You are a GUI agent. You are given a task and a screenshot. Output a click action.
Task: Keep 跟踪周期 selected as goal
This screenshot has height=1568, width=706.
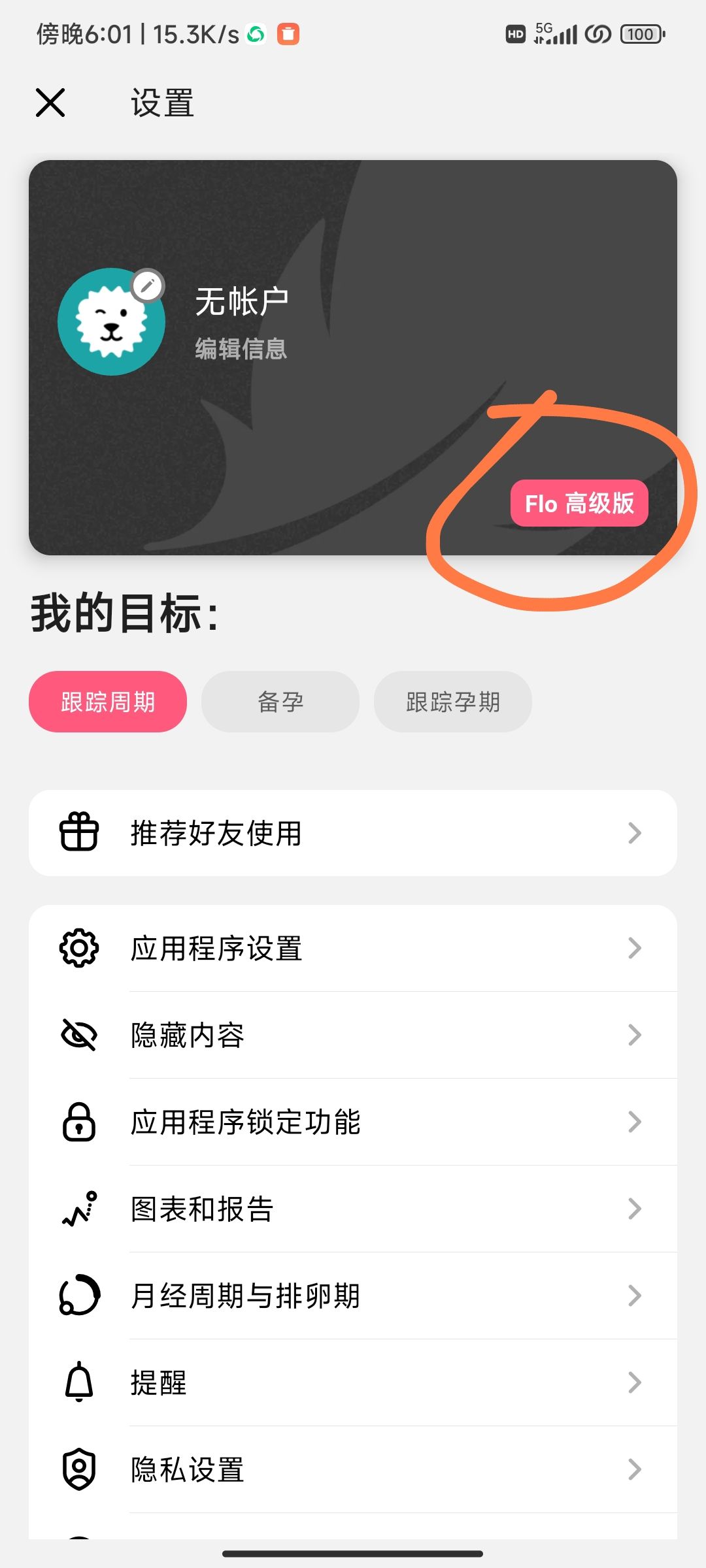pyautogui.click(x=107, y=701)
